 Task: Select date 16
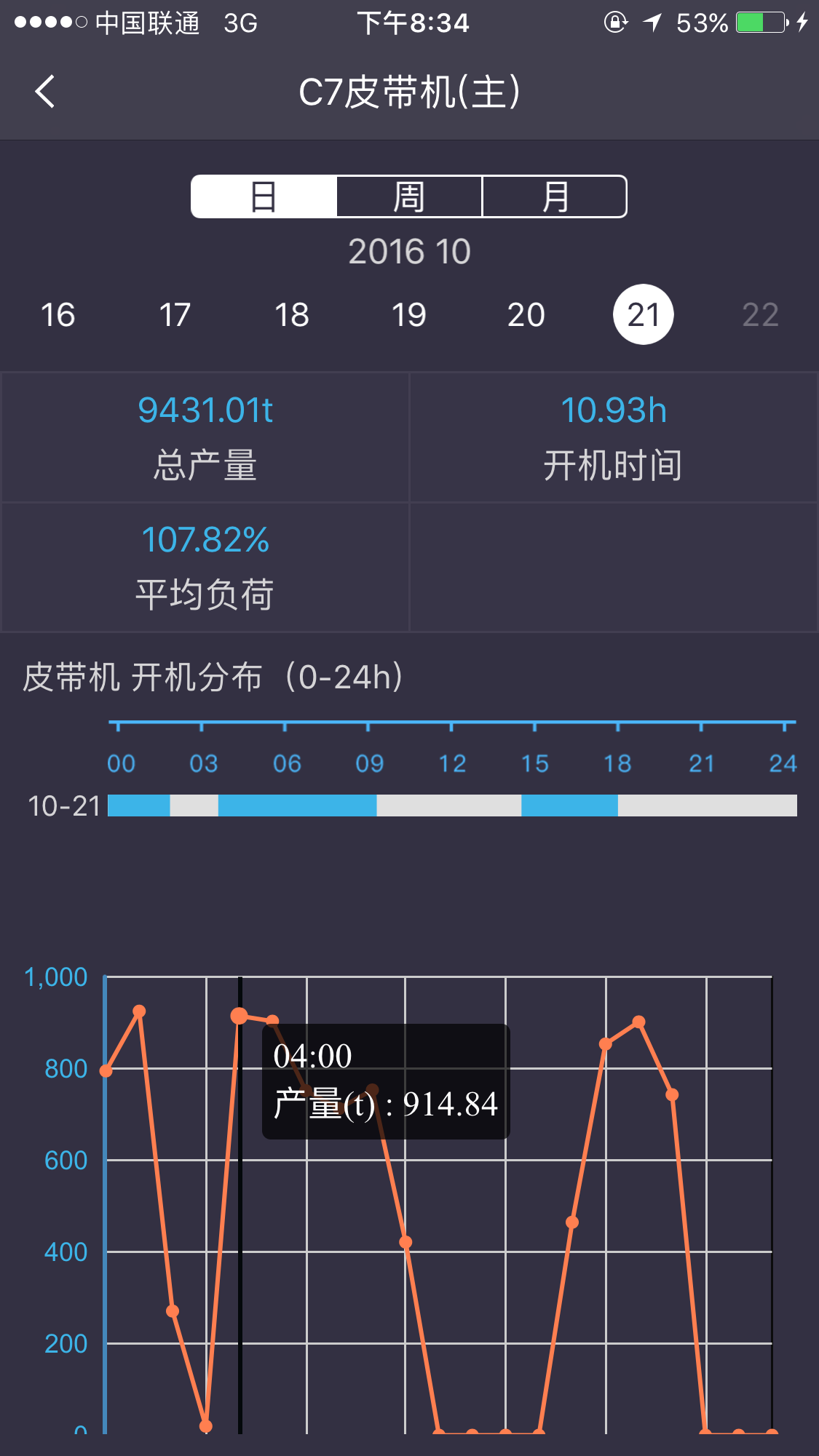point(58,315)
